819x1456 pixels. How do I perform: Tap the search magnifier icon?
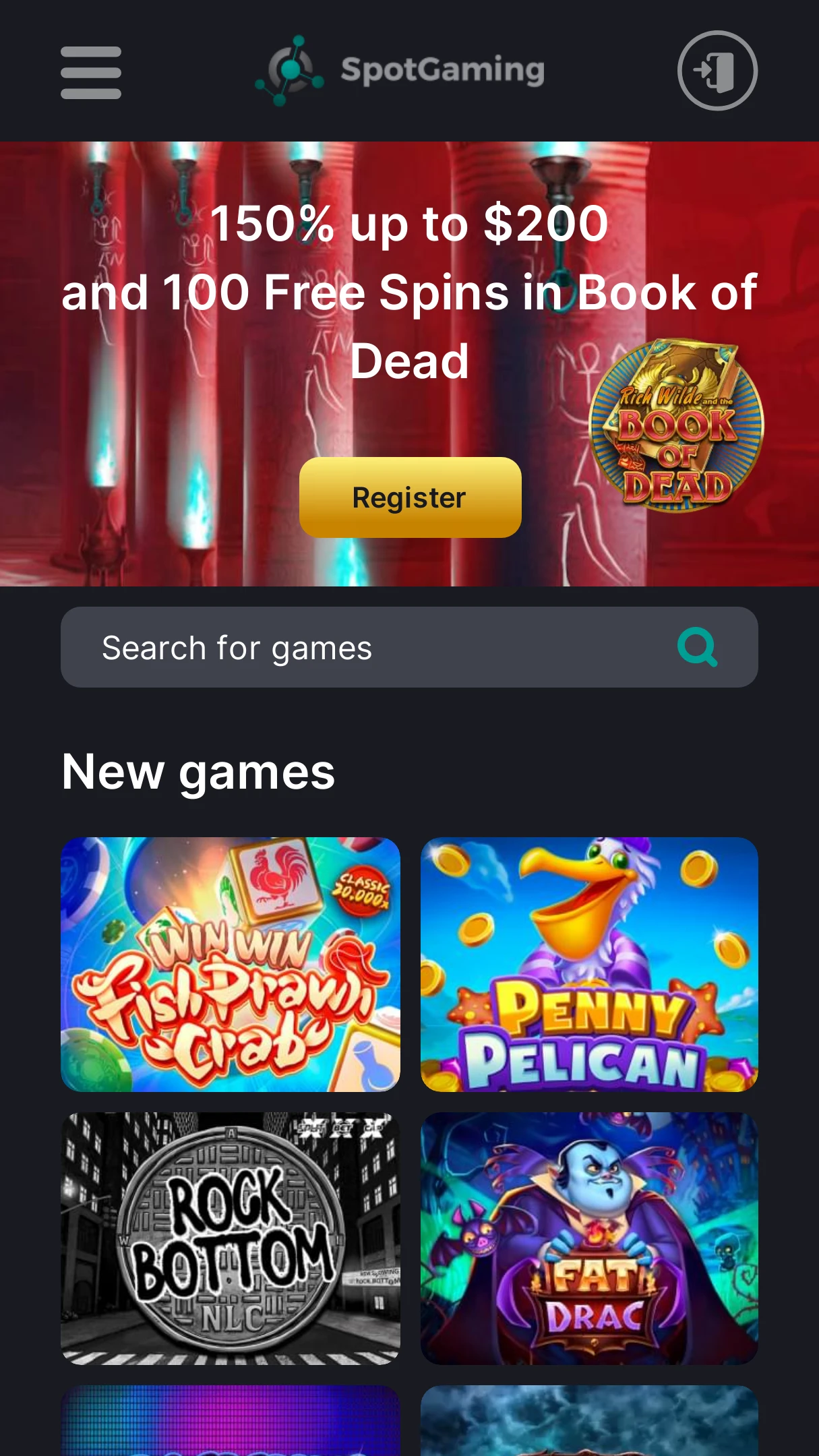point(698,647)
